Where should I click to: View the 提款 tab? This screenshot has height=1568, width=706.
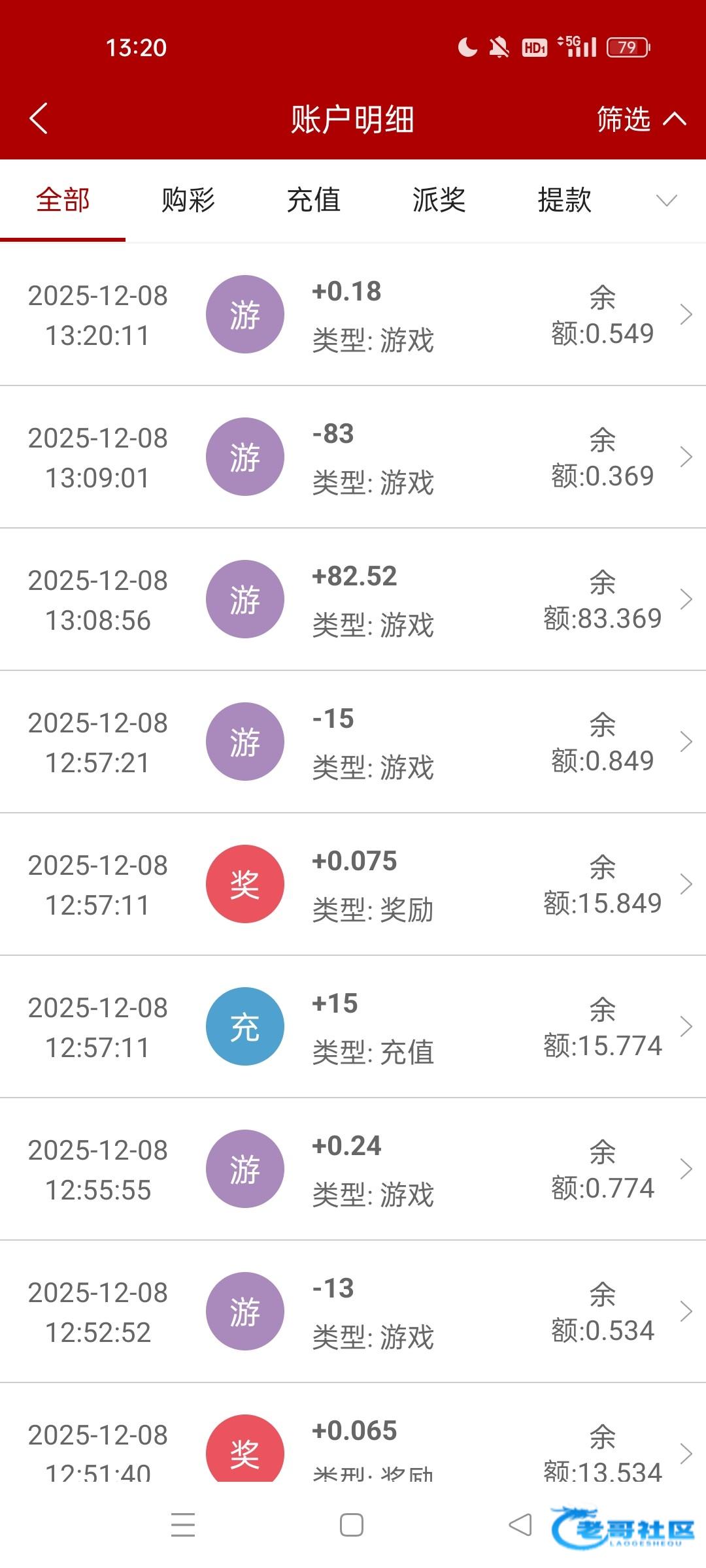point(565,200)
